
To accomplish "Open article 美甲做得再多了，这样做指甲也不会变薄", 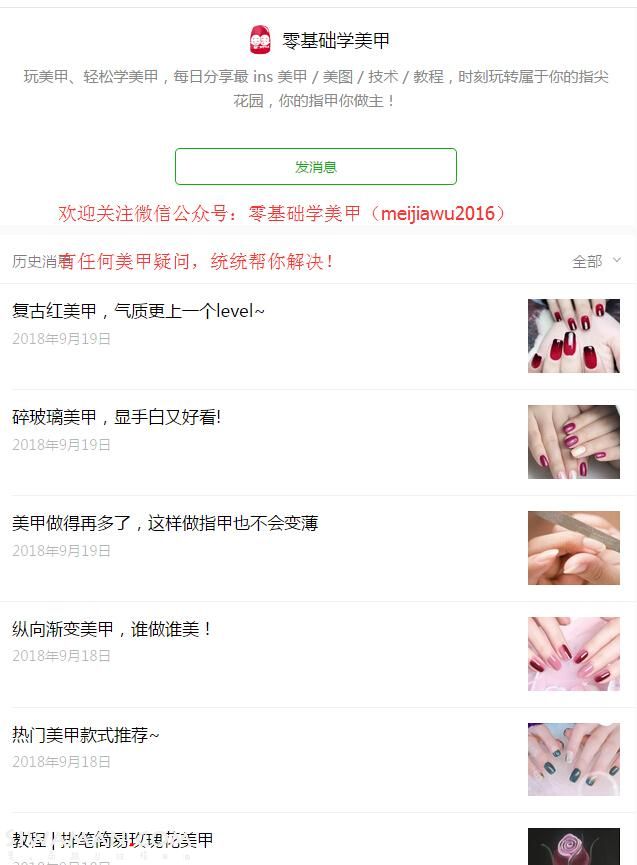I will (165, 524).
